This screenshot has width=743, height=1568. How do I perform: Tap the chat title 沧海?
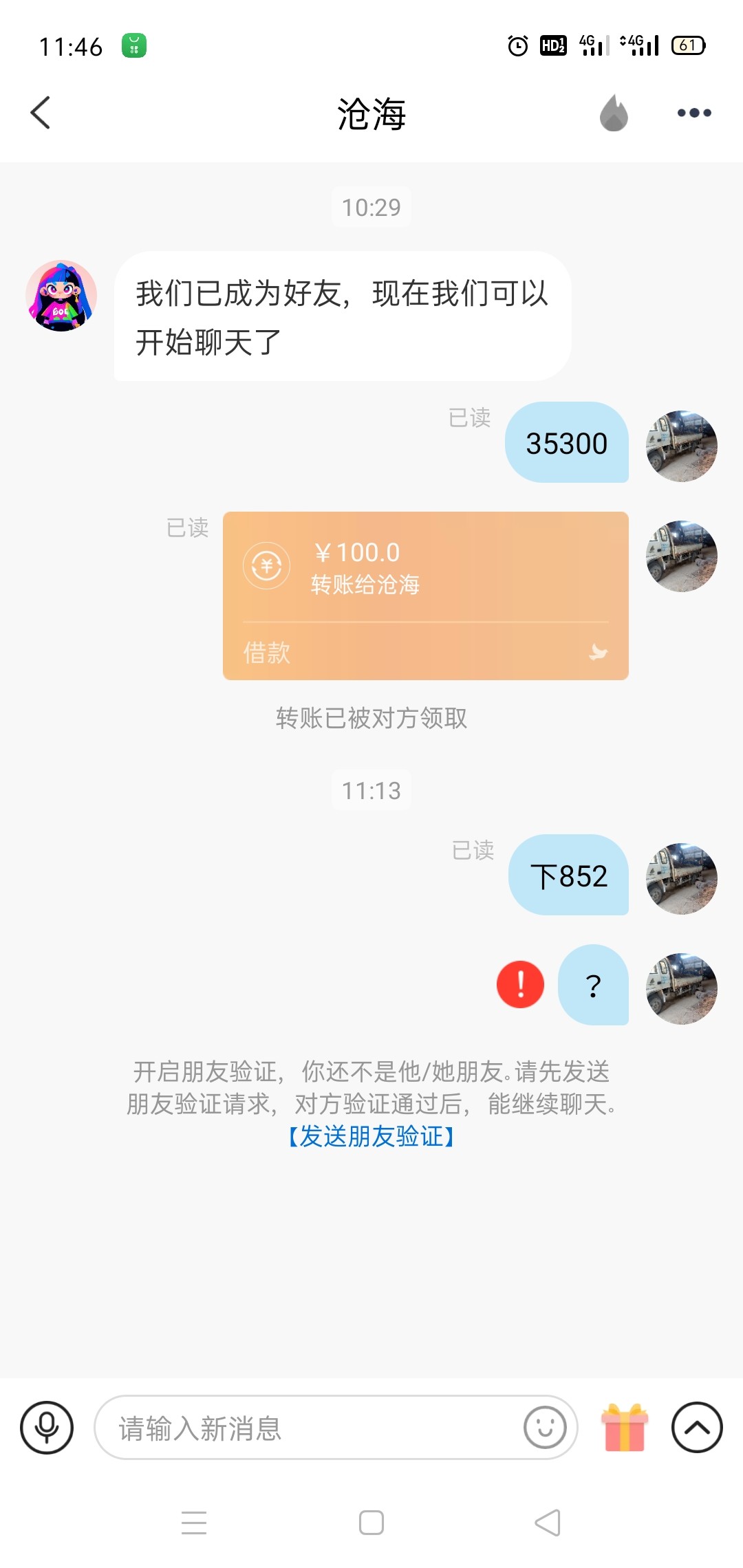(371, 114)
